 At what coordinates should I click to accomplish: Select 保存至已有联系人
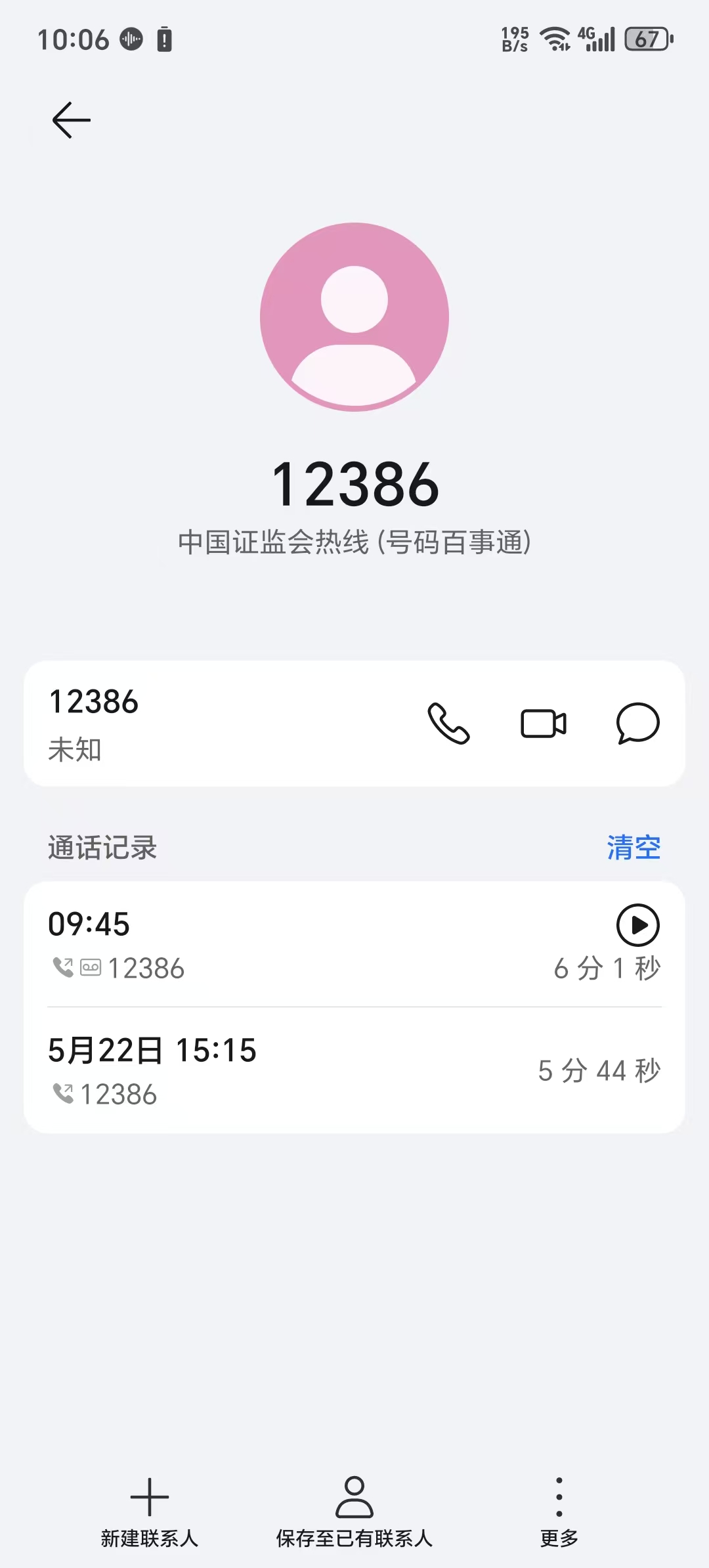click(x=354, y=1508)
